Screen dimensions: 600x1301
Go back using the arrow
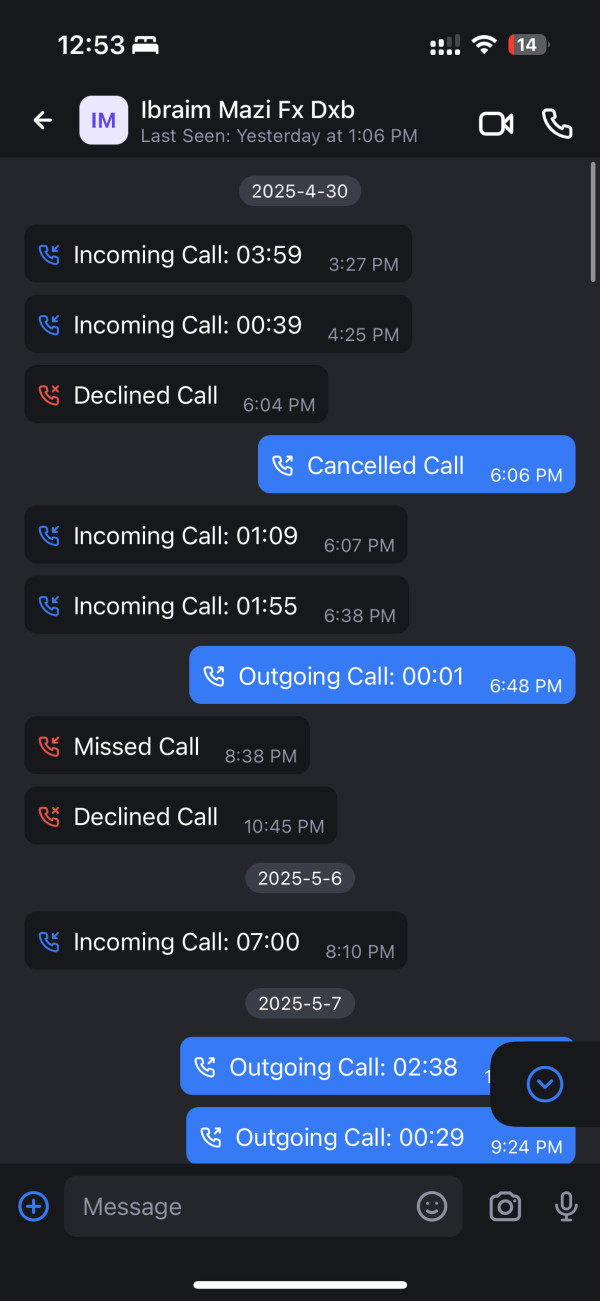[43, 121]
